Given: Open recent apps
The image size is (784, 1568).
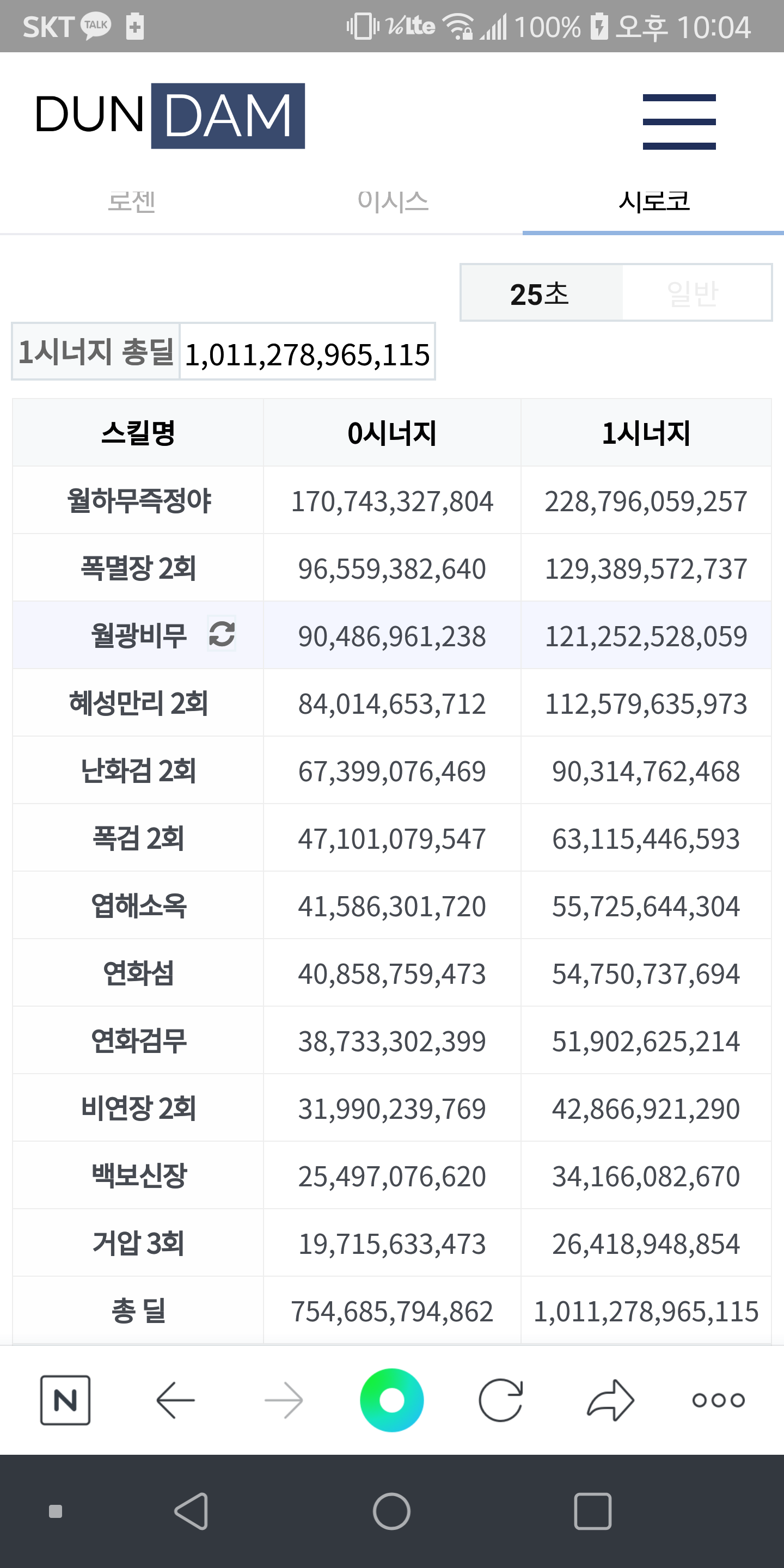Looking at the screenshot, I should click(x=593, y=1511).
